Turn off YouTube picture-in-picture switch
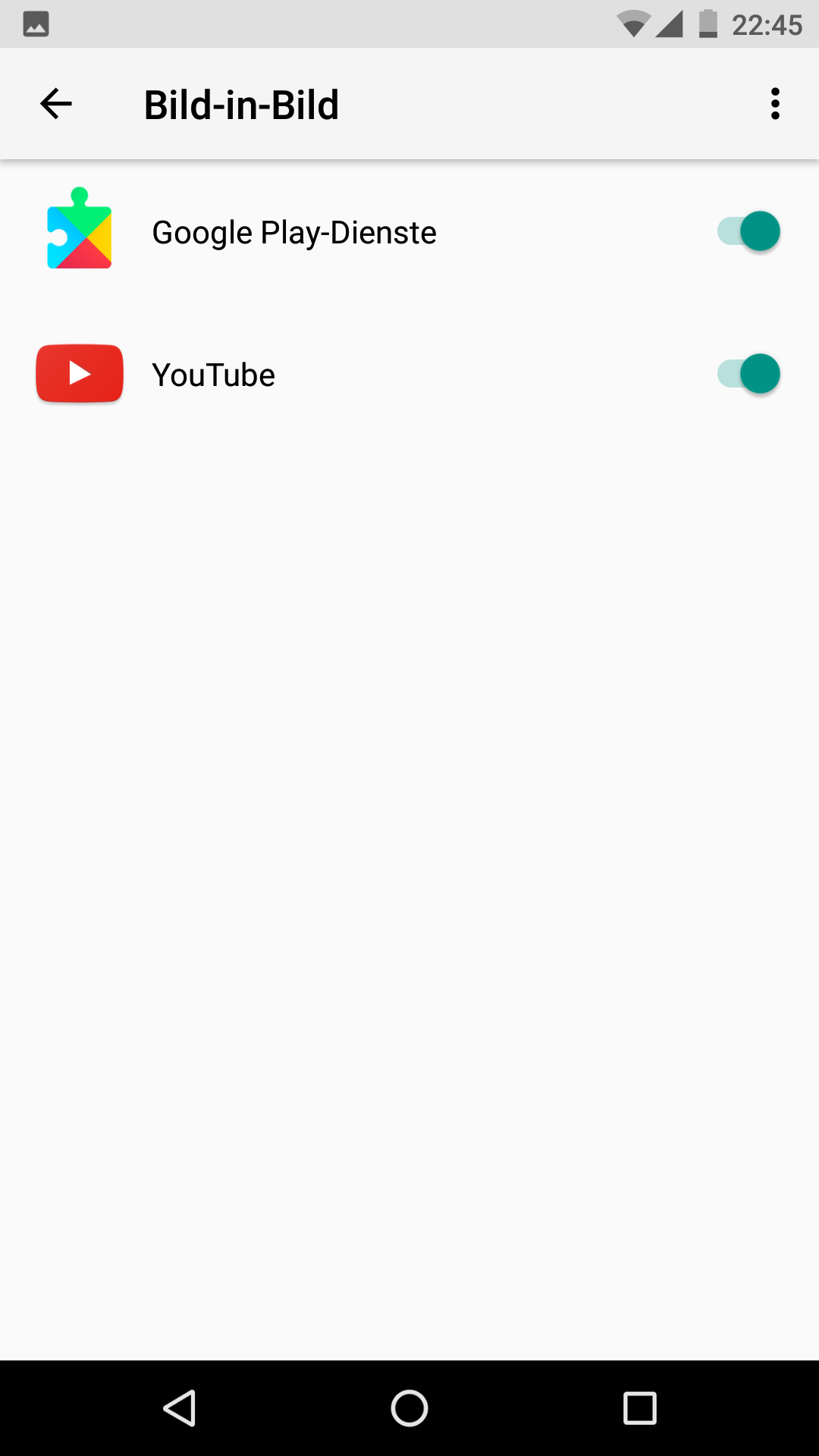Image resolution: width=819 pixels, height=1456 pixels. tap(748, 374)
